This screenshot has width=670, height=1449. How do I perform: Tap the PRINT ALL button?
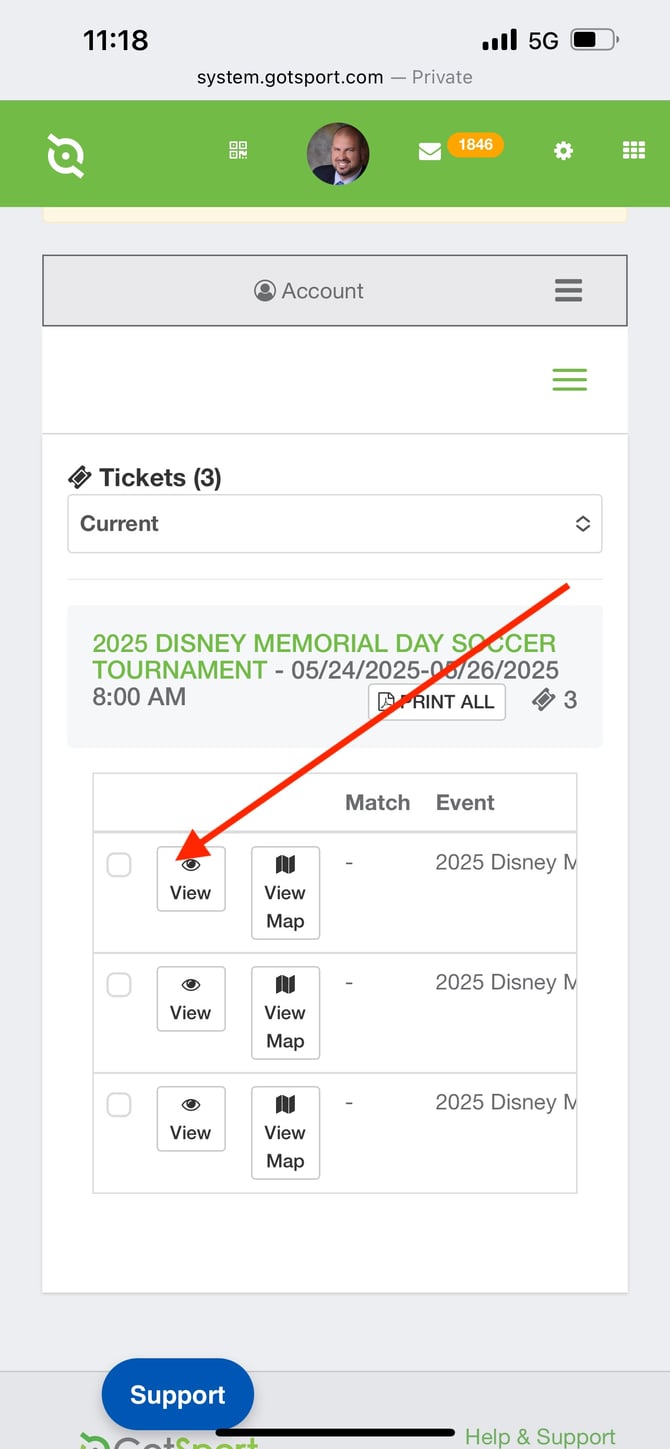437,702
